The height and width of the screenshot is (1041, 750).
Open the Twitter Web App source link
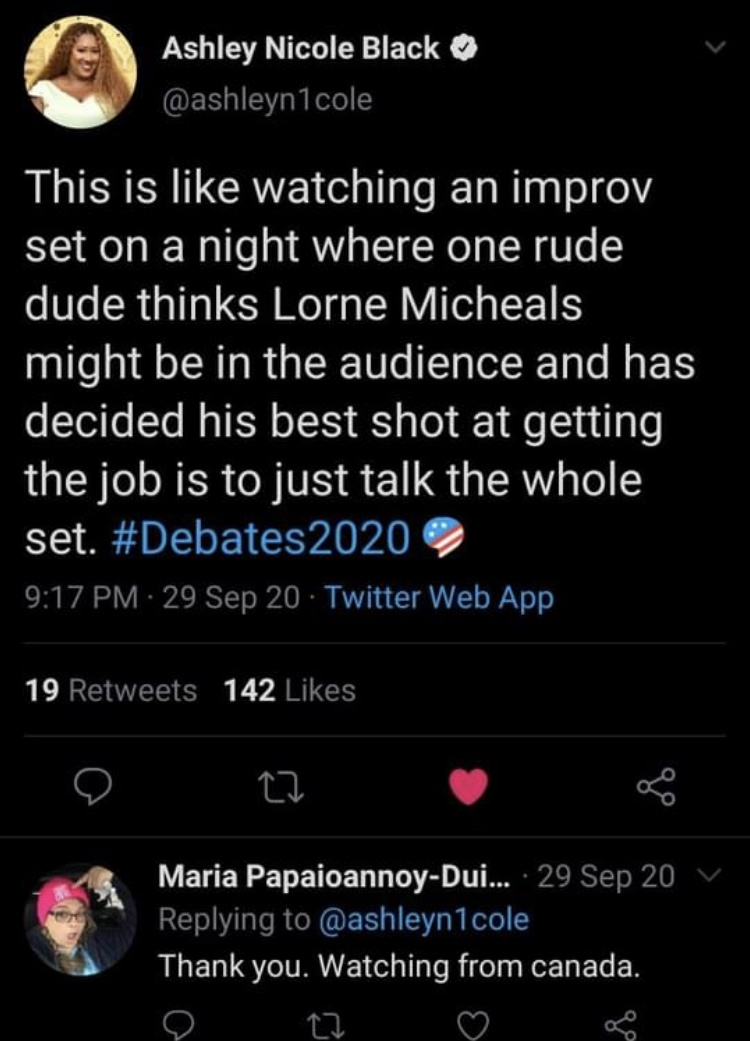pyautogui.click(x=439, y=598)
